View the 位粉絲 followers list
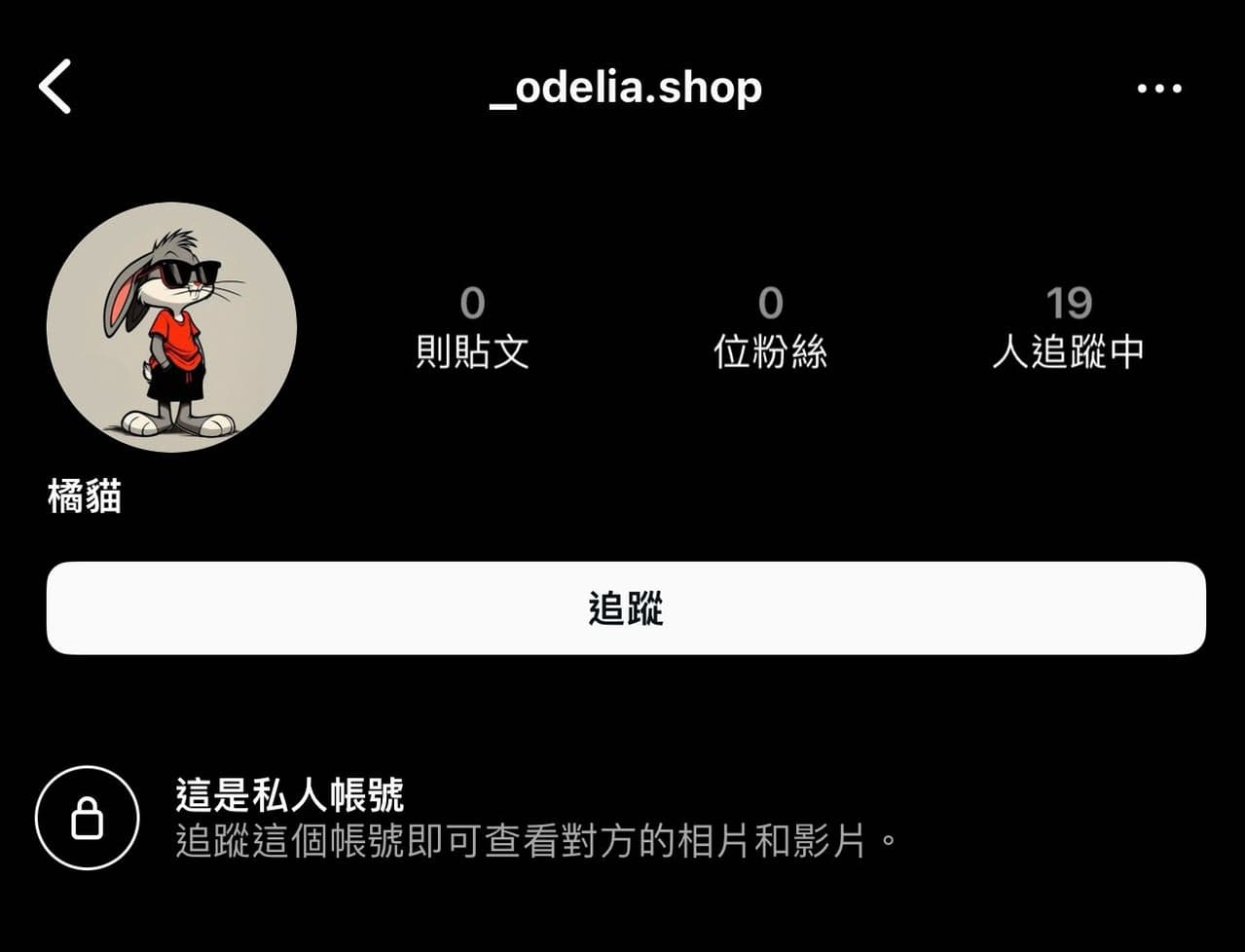The width and height of the screenshot is (1245, 952). click(769, 328)
